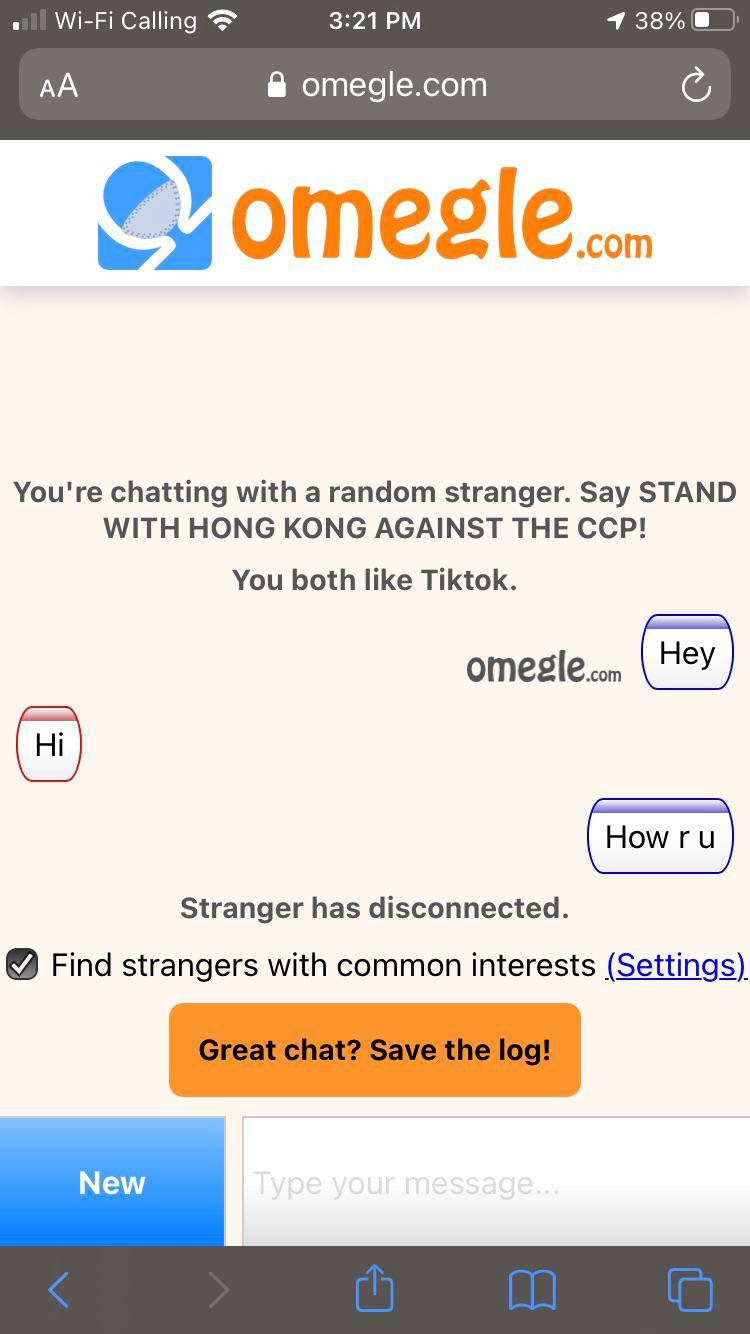Uncheck Find strangers with common interests
750x1334 pixels.
[22, 965]
